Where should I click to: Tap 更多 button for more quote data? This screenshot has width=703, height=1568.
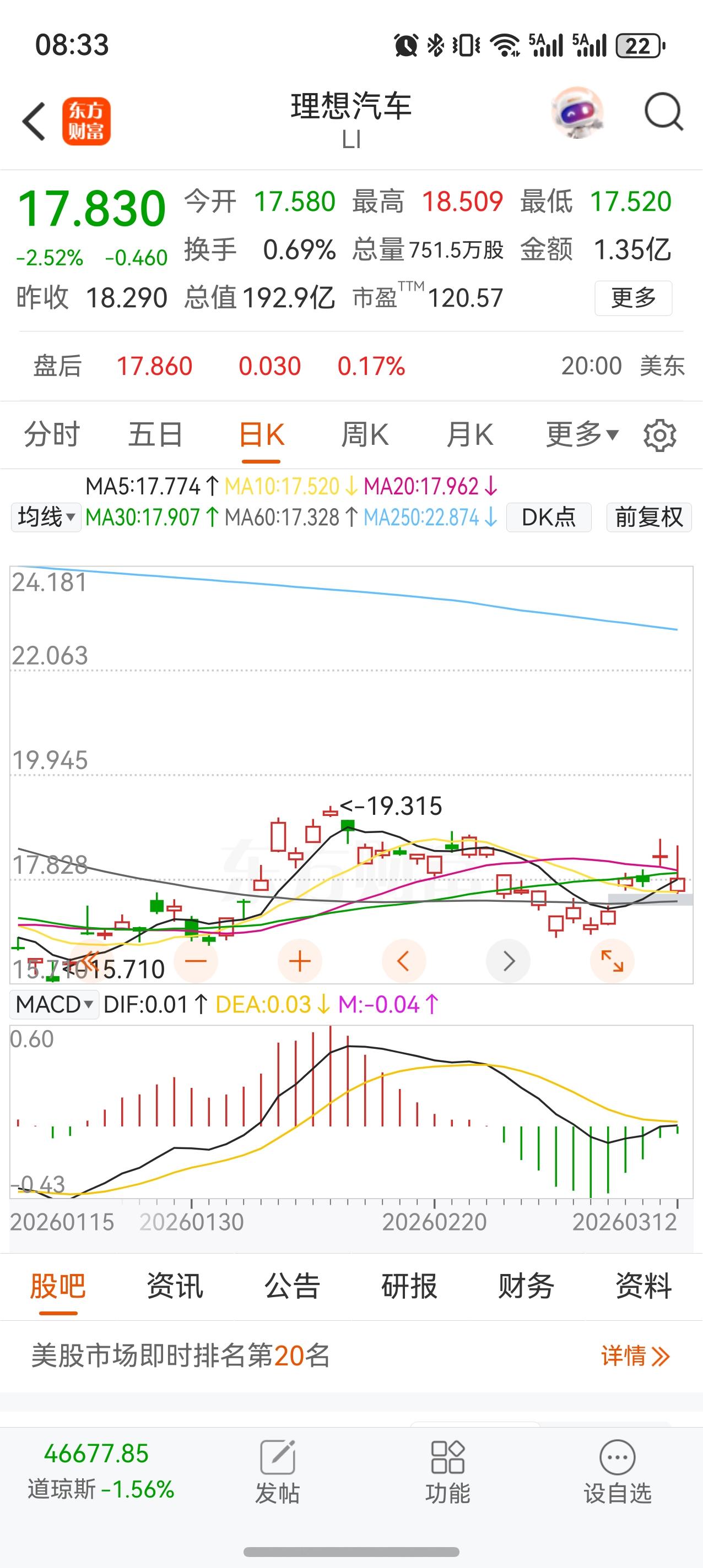pyautogui.click(x=633, y=298)
